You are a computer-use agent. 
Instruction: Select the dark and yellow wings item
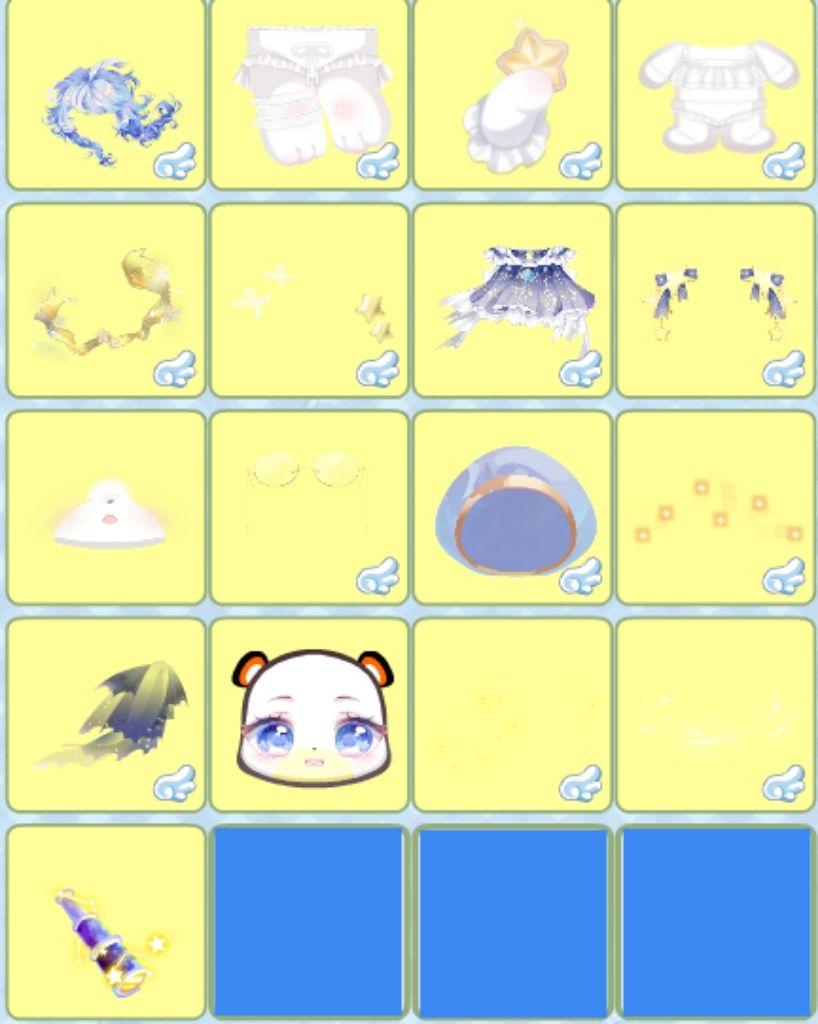tap(106, 714)
